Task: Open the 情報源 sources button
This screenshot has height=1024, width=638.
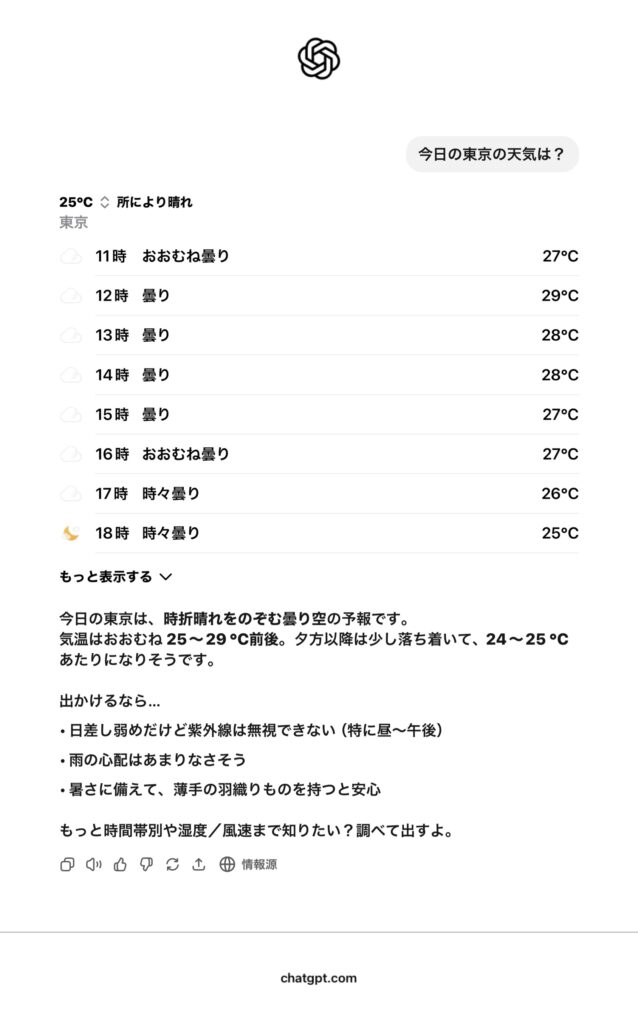Action: coord(248,864)
